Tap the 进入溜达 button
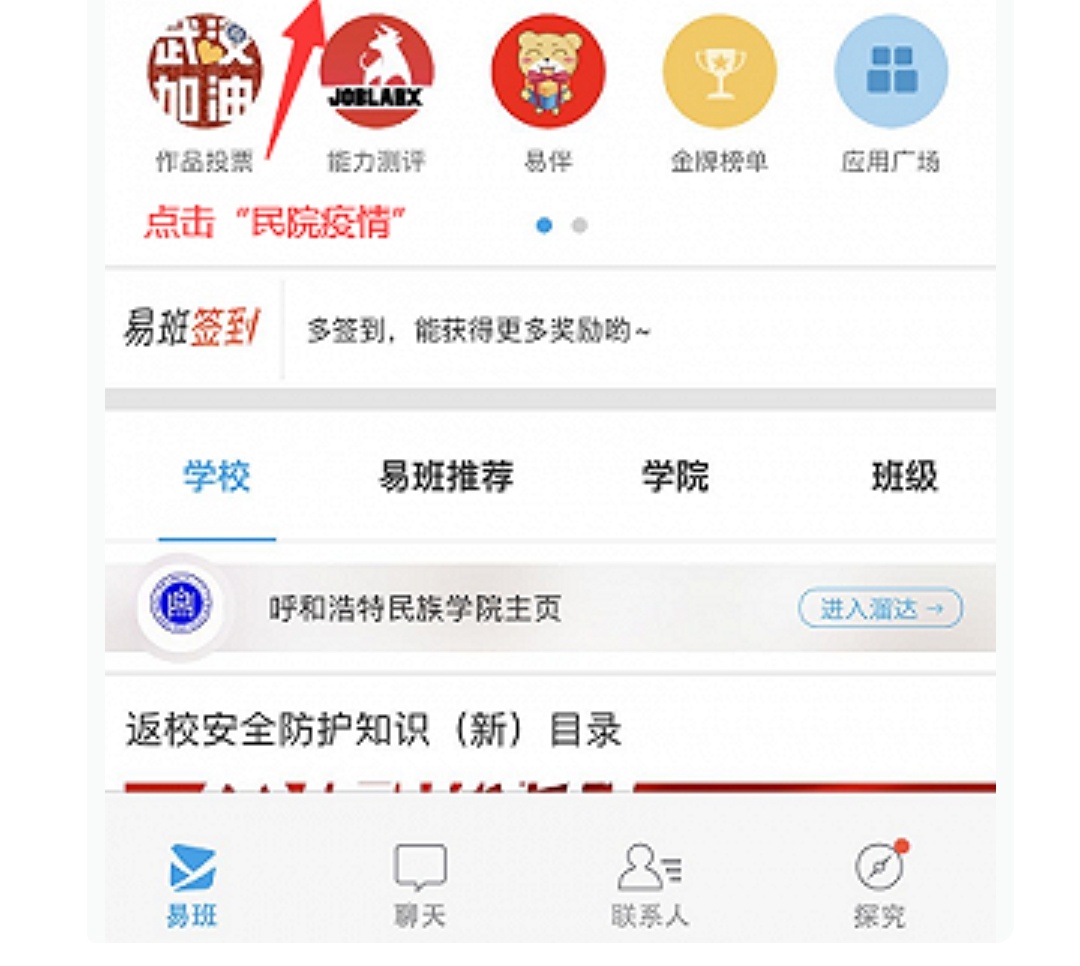 tap(880, 608)
